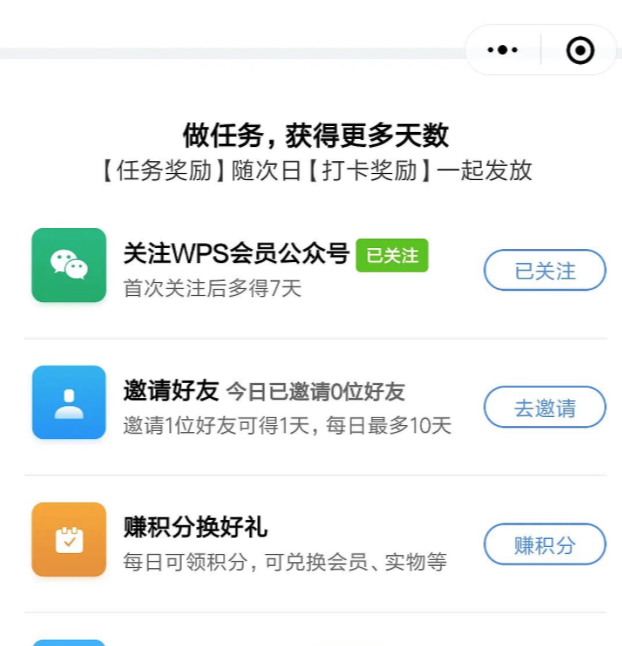Open the mini program more-options menu
This screenshot has width=622, height=646.
coord(503,50)
